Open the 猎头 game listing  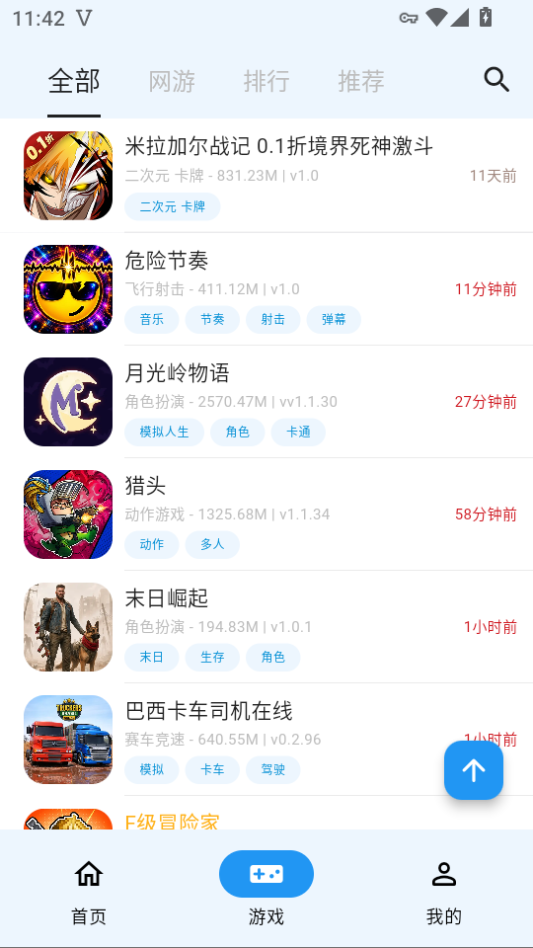click(x=266, y=514)
